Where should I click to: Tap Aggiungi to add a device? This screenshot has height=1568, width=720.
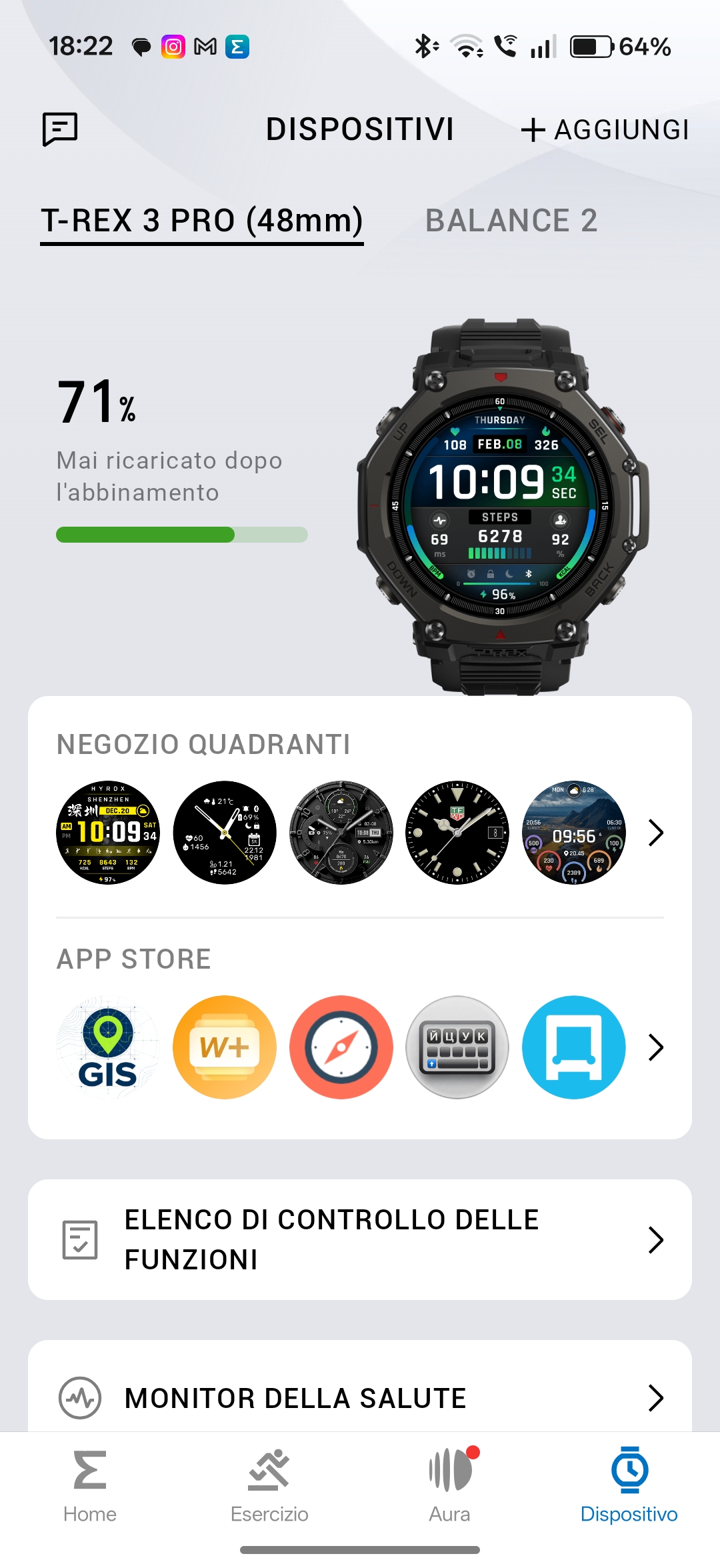click(x=605, y=130)
